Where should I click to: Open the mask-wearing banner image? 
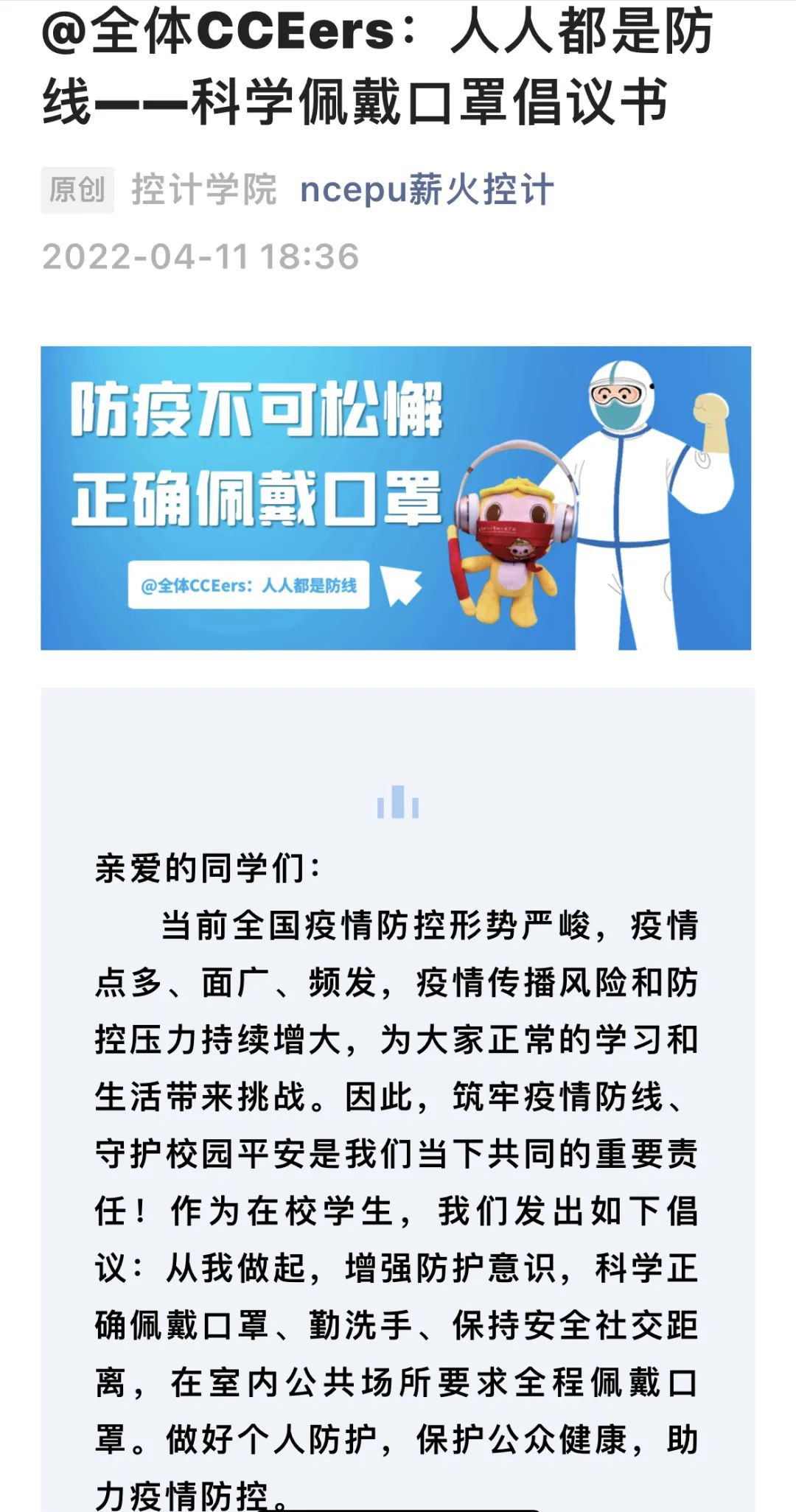[x=396, y=498]
